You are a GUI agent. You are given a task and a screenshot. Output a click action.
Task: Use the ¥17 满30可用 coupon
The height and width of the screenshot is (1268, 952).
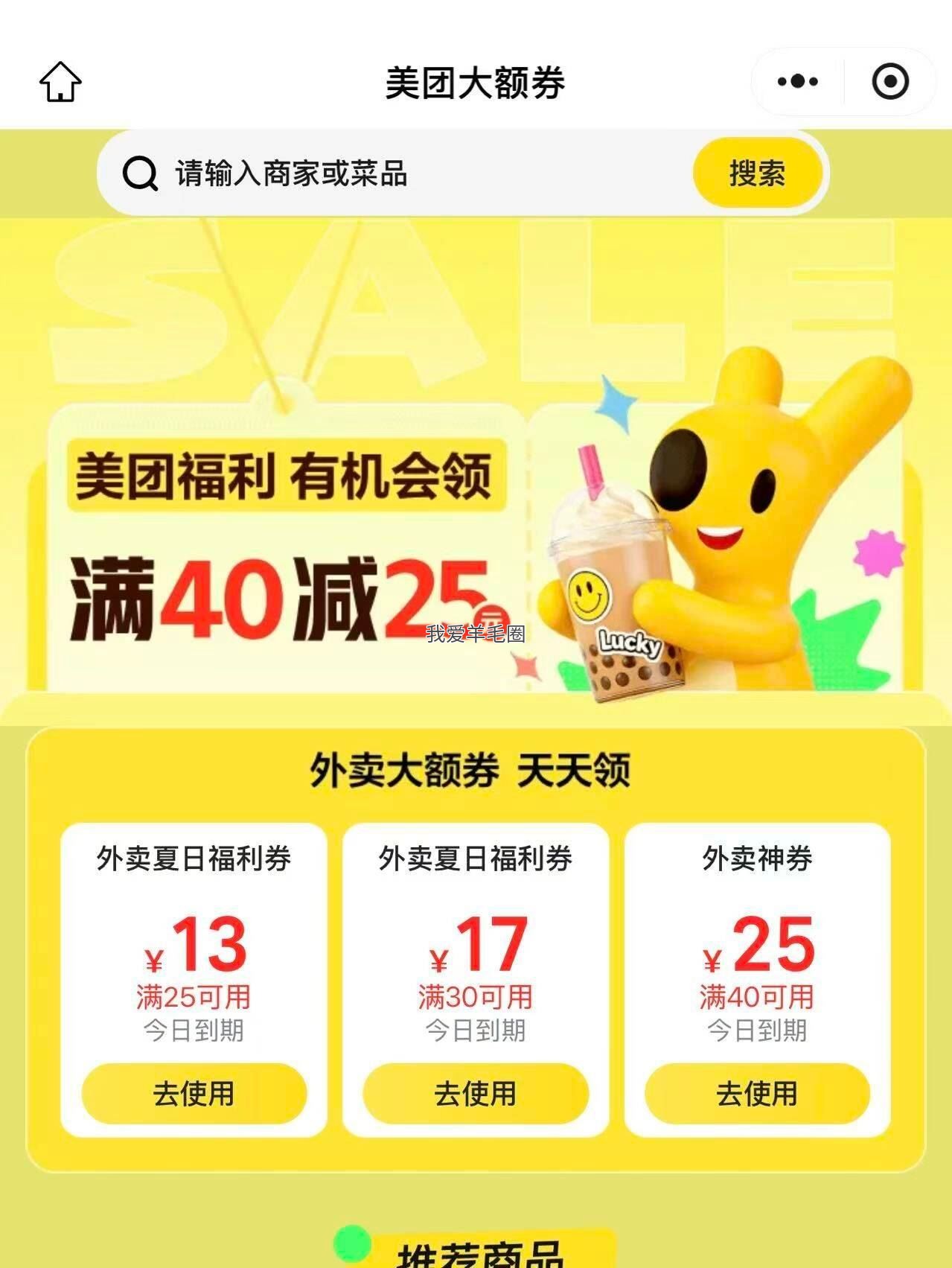coord(476,1093)
